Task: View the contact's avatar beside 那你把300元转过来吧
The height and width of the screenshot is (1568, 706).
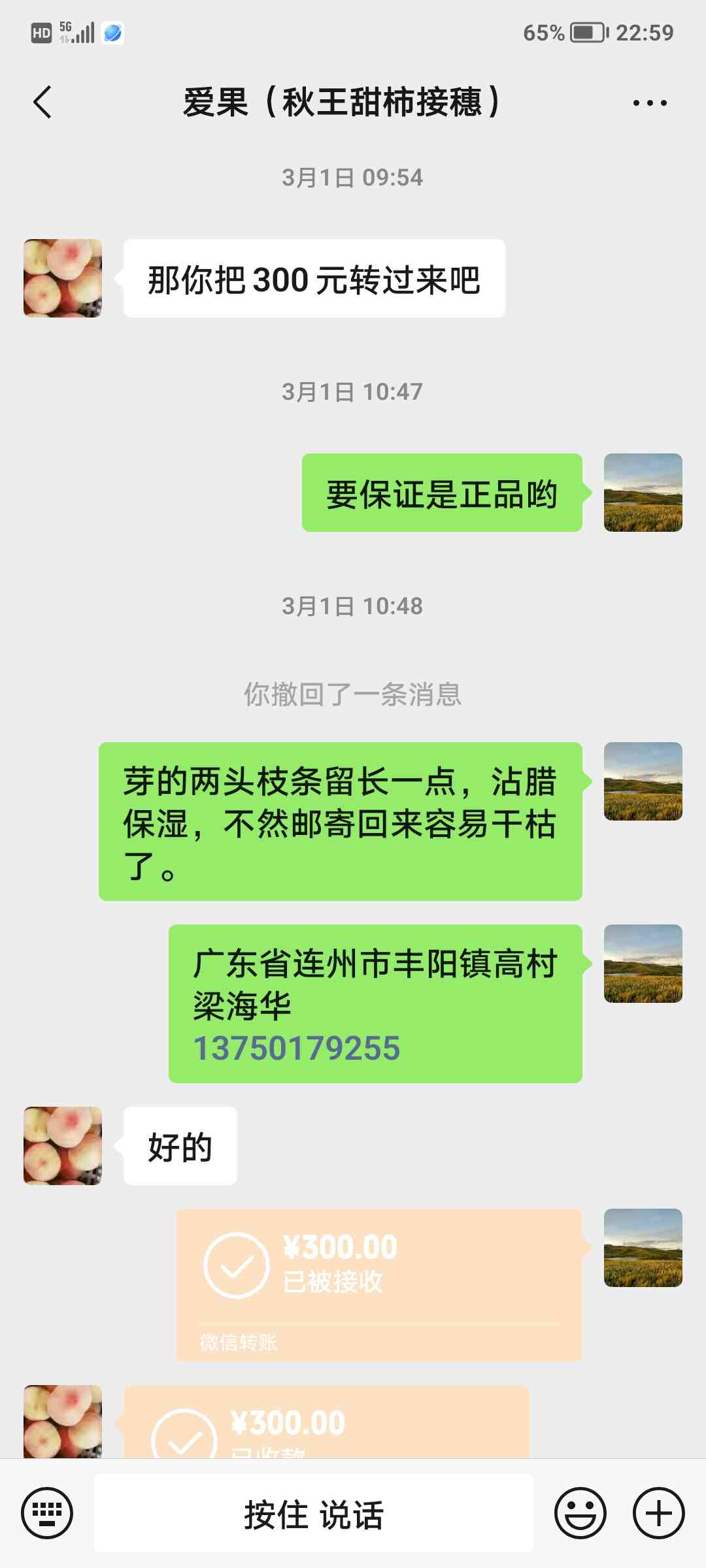Action: coord(63,278)
